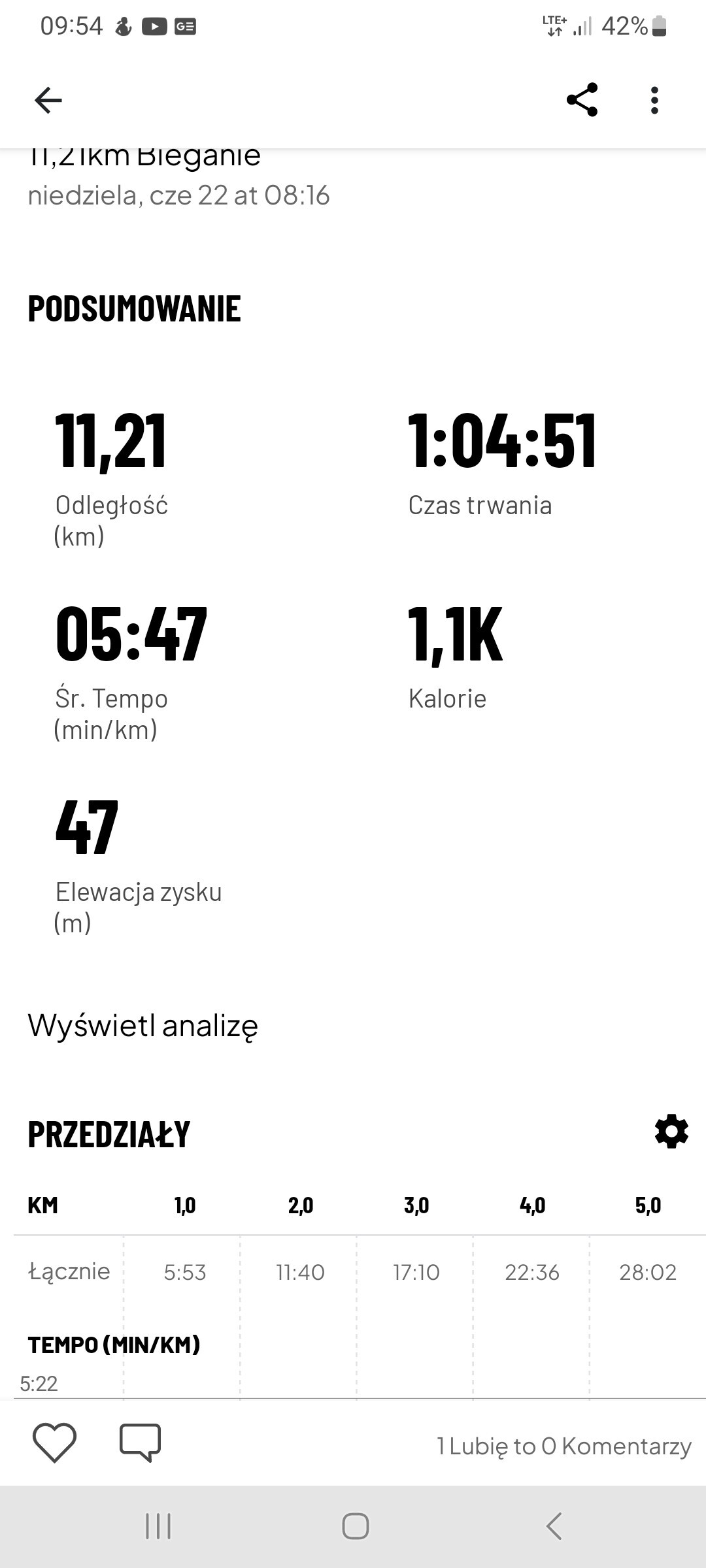Go back using the top arrow
The image size is (706, 1568).
[48, 100]
